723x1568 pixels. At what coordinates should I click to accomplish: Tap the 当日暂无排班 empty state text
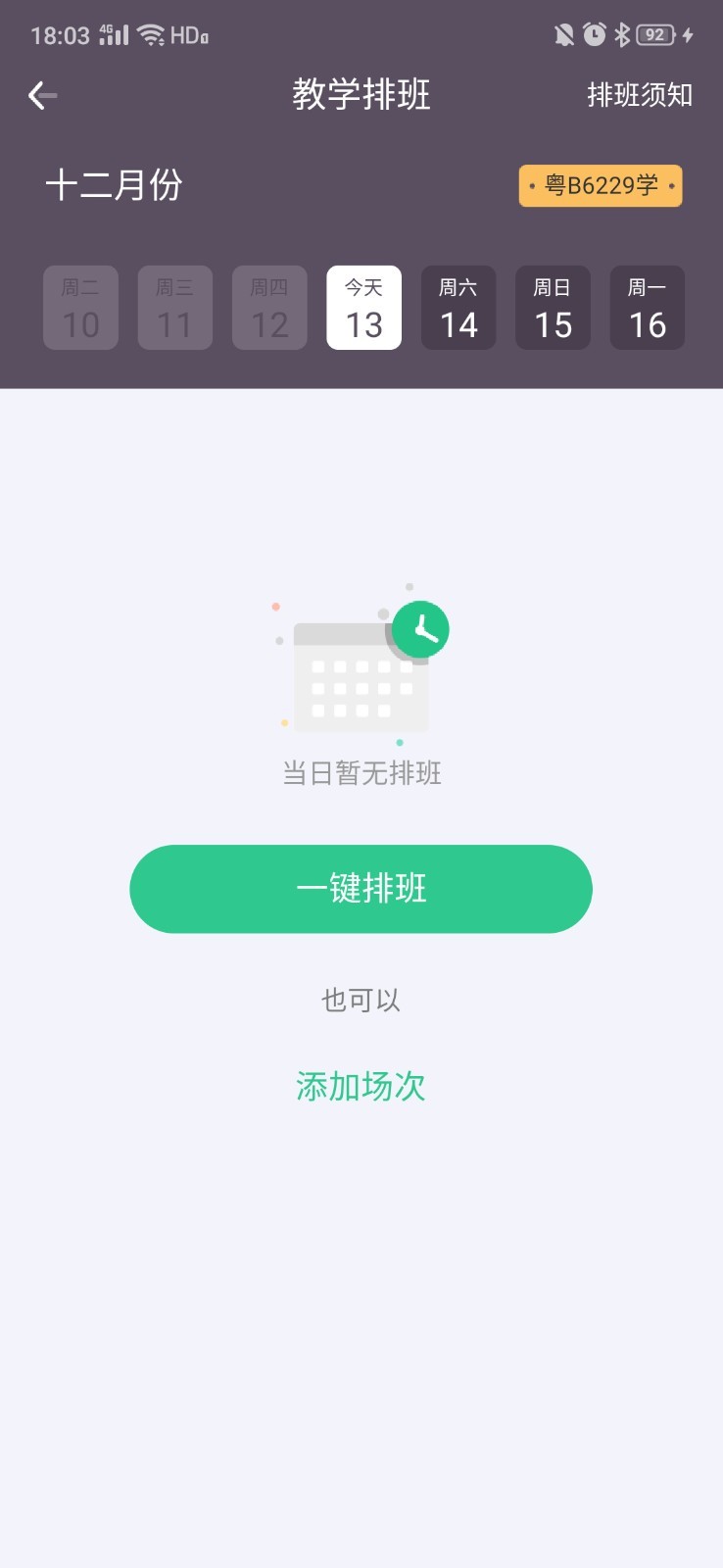(361, 774)
